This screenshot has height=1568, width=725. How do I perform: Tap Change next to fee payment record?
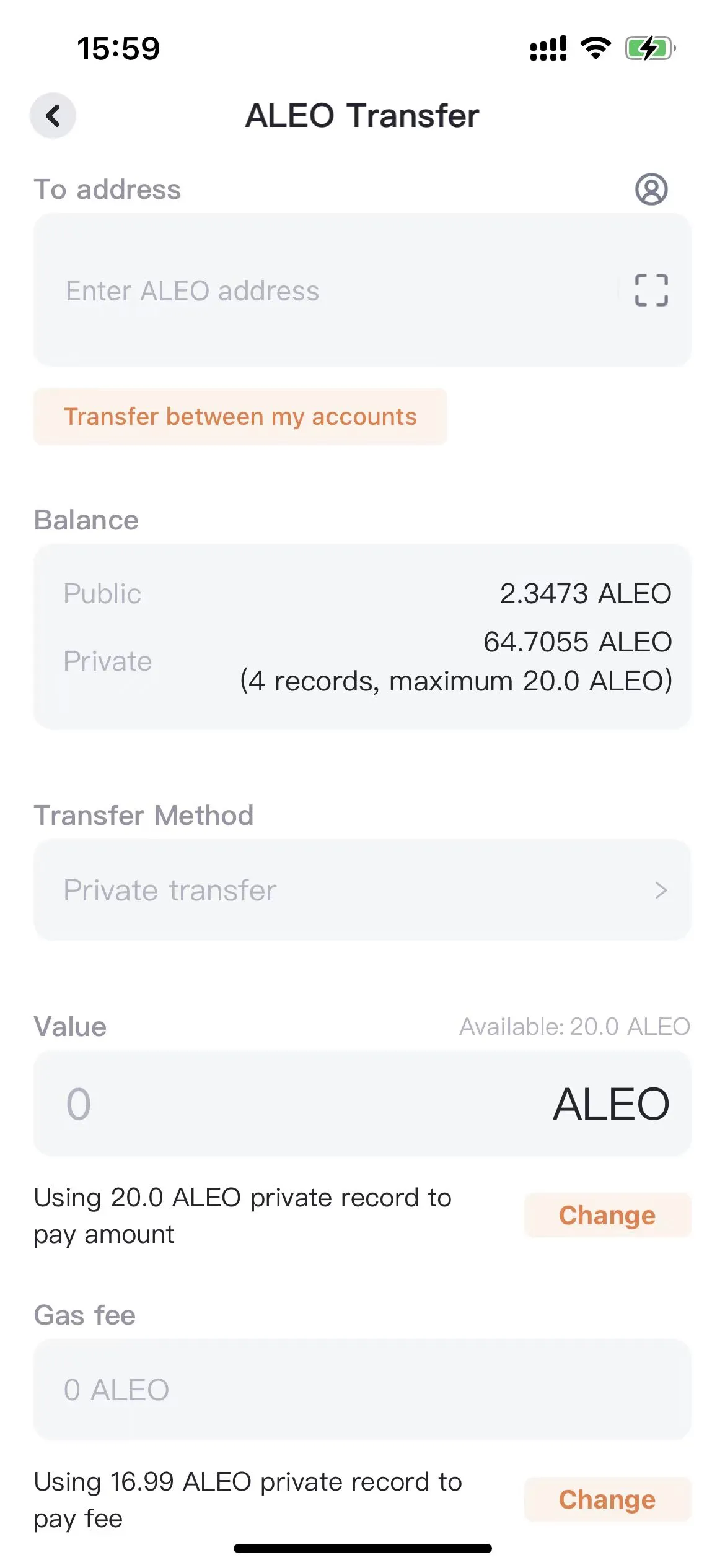pos(606,1499)
